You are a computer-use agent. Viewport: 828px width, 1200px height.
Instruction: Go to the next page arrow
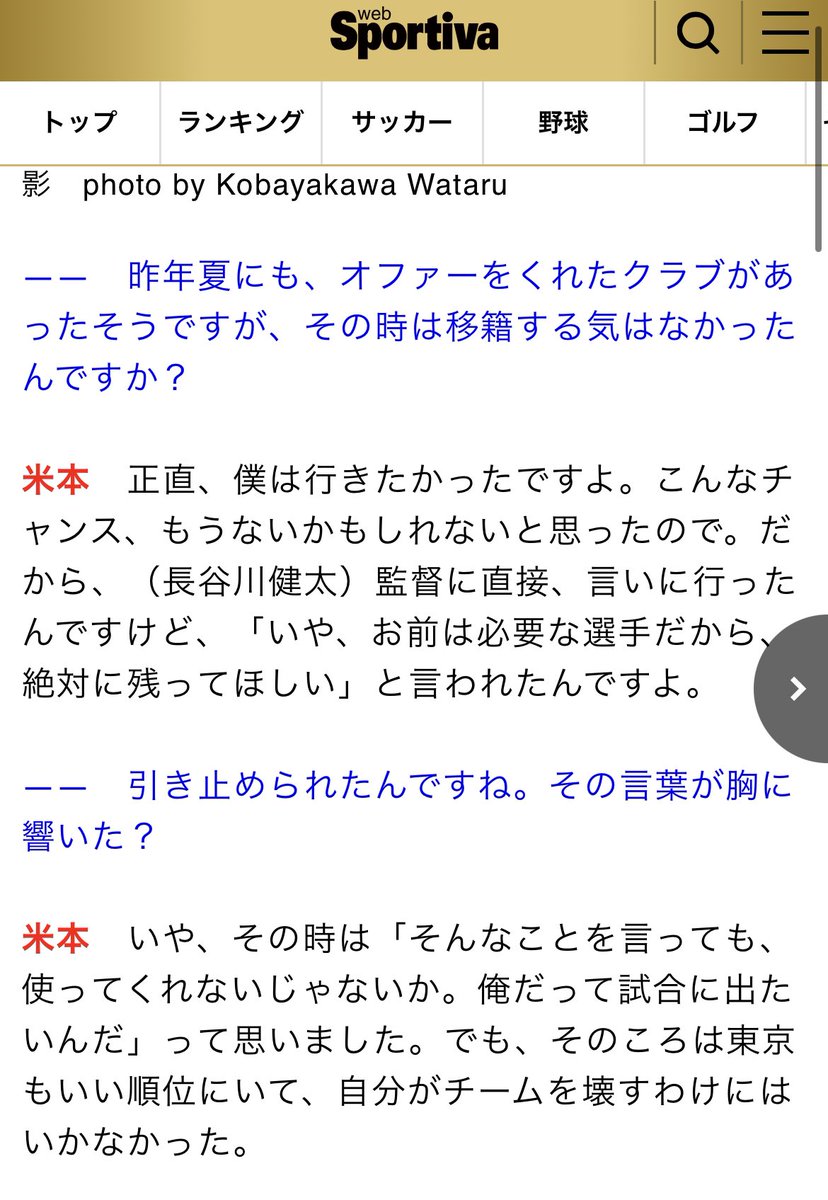[x=796, y=689]
